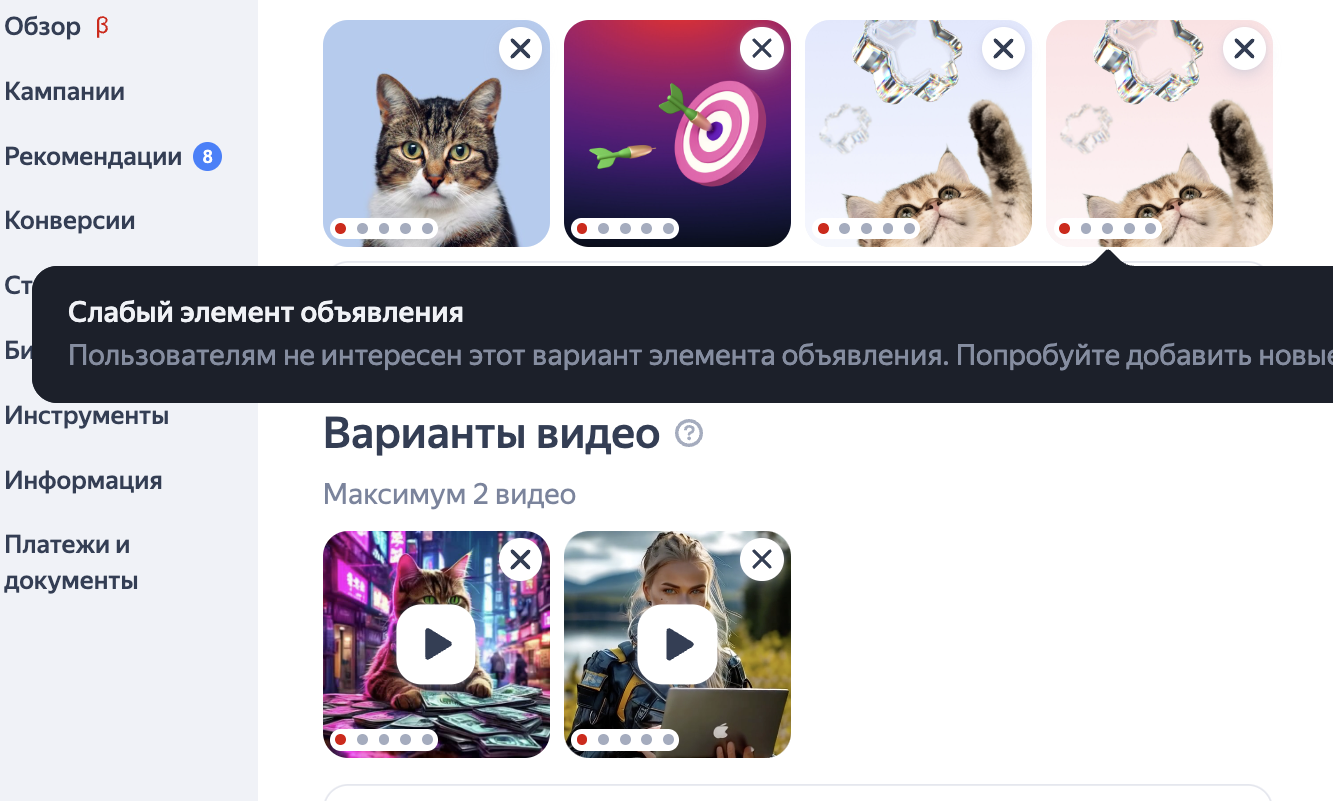Remove the tabby cat portrait image
The image size is (1333, 801).
tap(520, 48)
